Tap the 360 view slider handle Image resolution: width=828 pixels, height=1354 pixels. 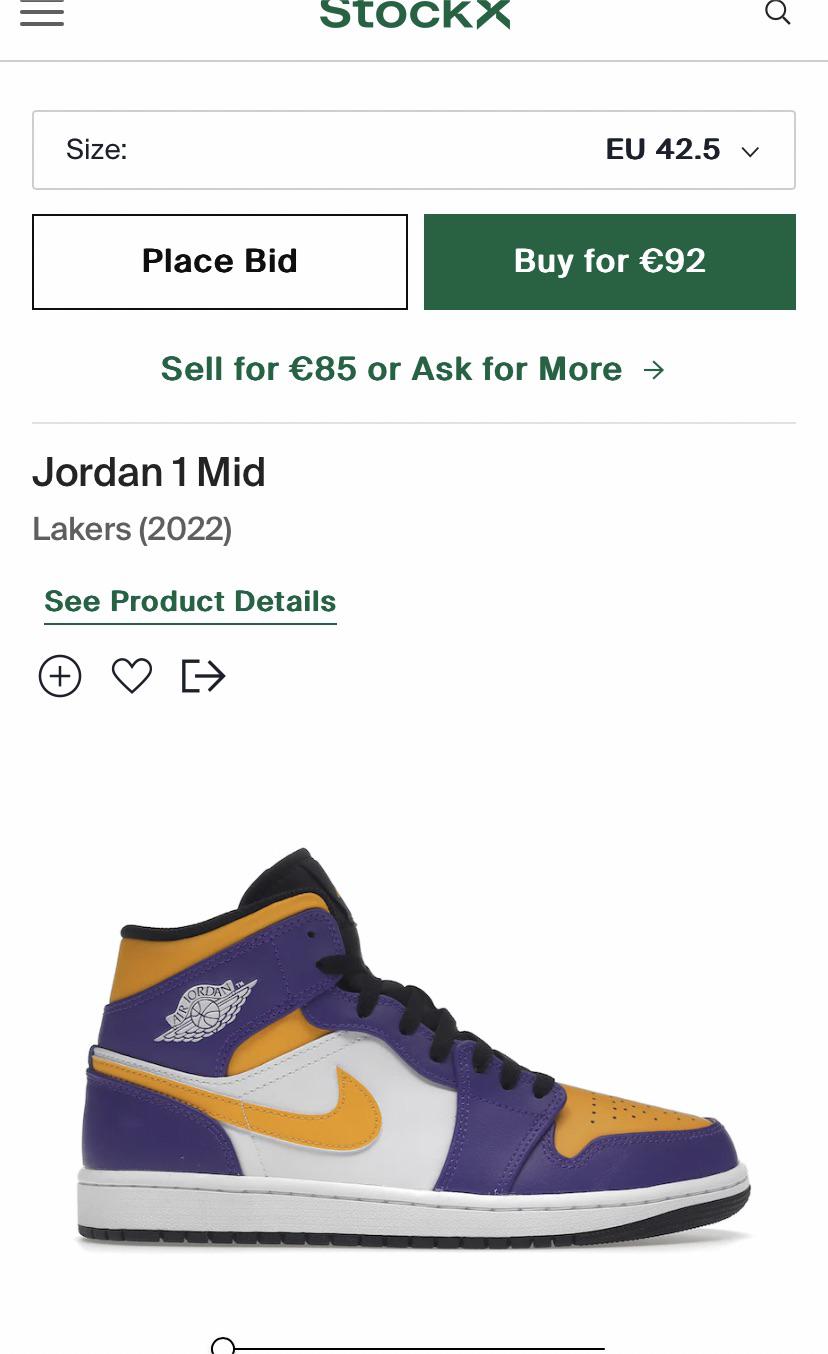coord(223,1347)
